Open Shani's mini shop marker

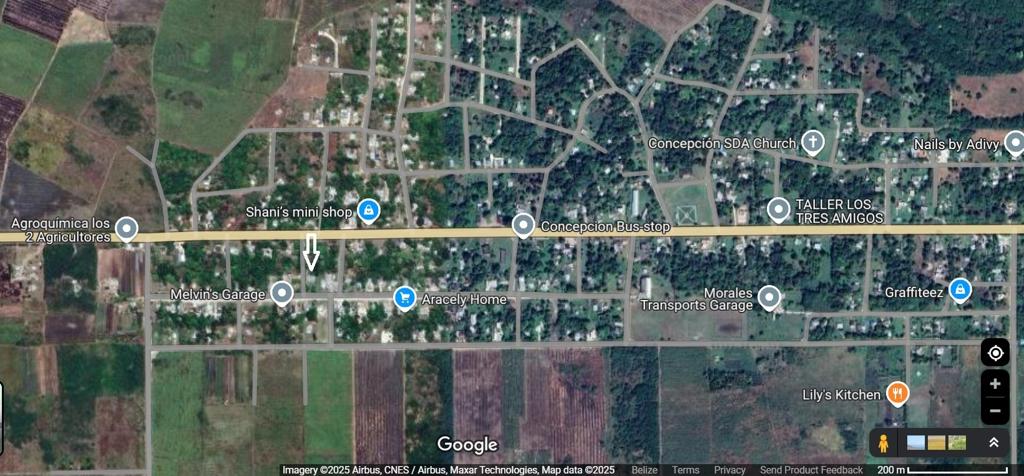pyautogui.click(x=368, y=210)
